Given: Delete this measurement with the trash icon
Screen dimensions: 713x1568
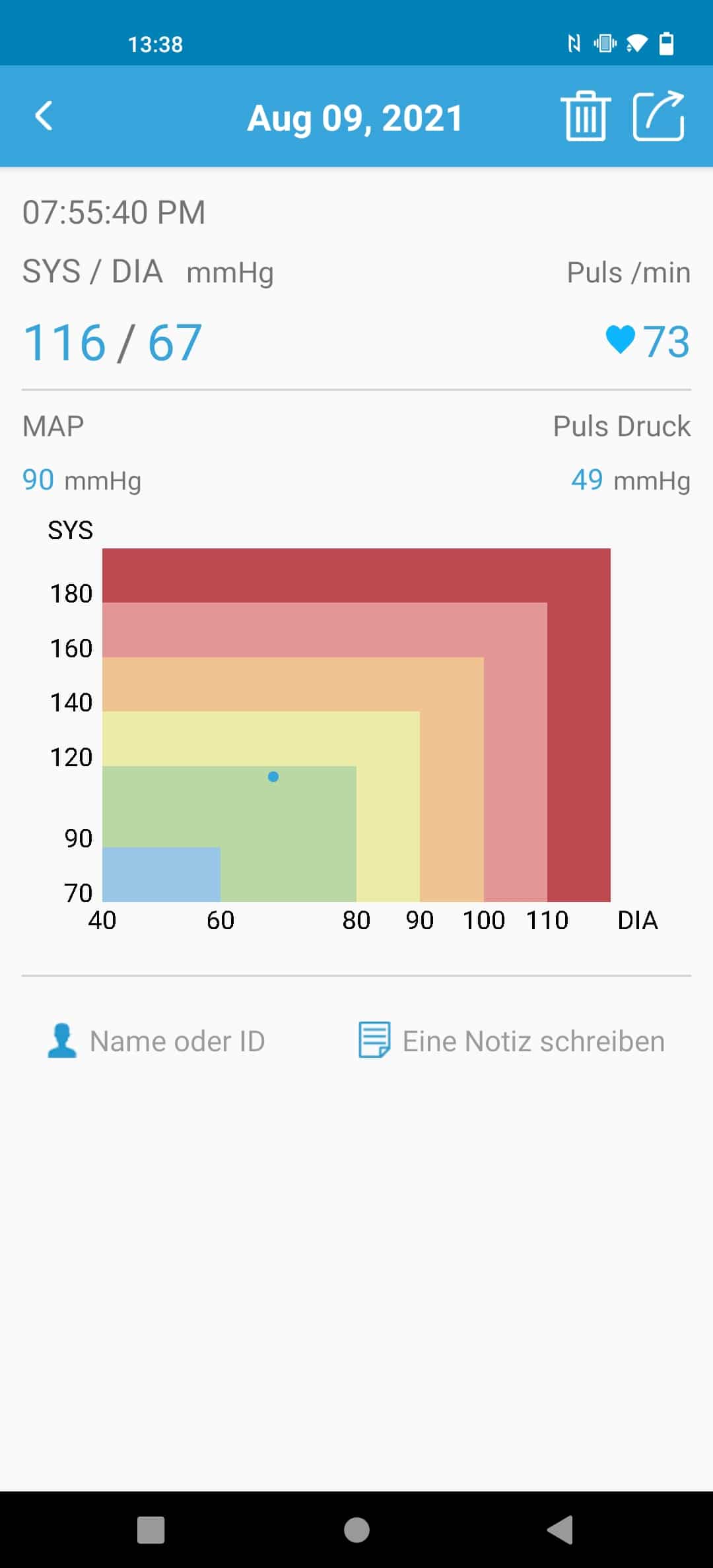Looking at the screenshot, I should 586,116.
